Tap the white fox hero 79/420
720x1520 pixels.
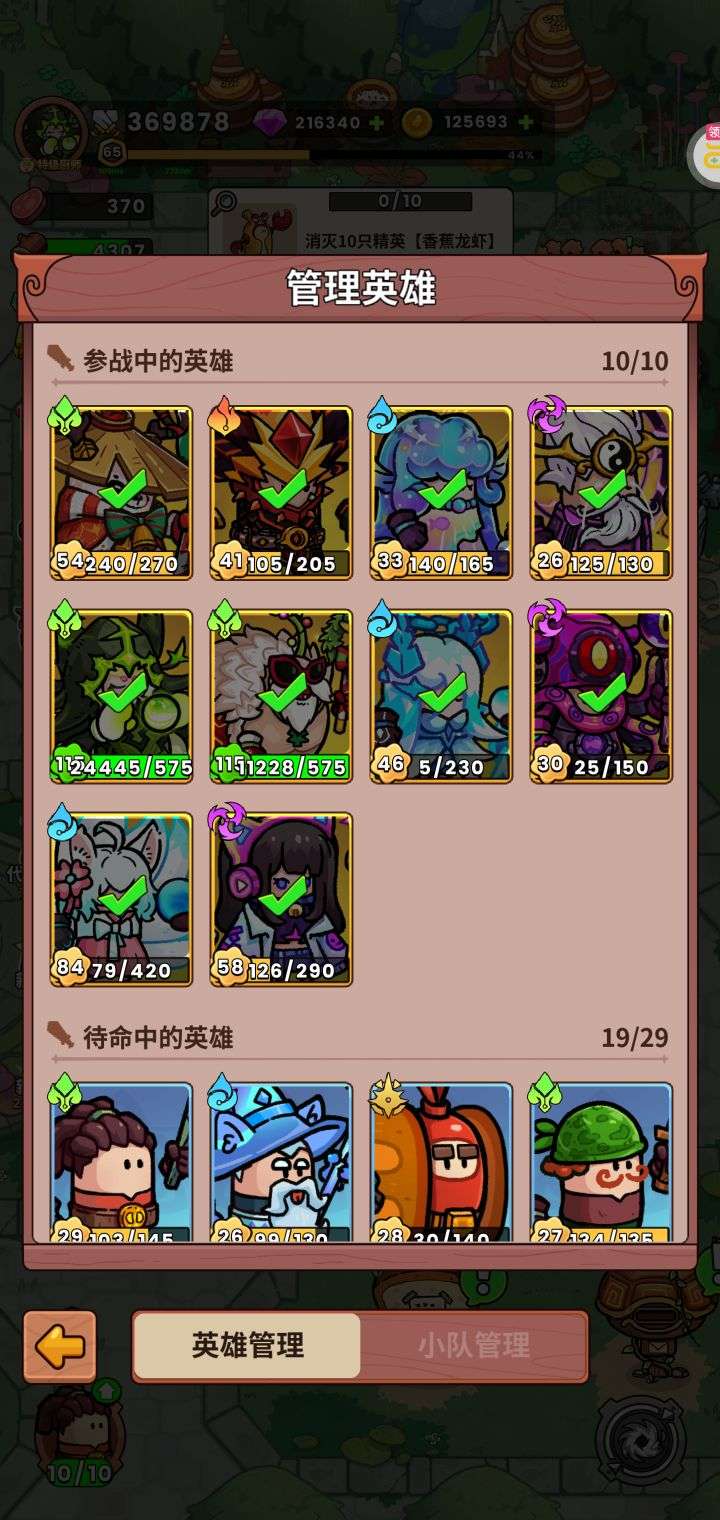[x=121, y=898]
